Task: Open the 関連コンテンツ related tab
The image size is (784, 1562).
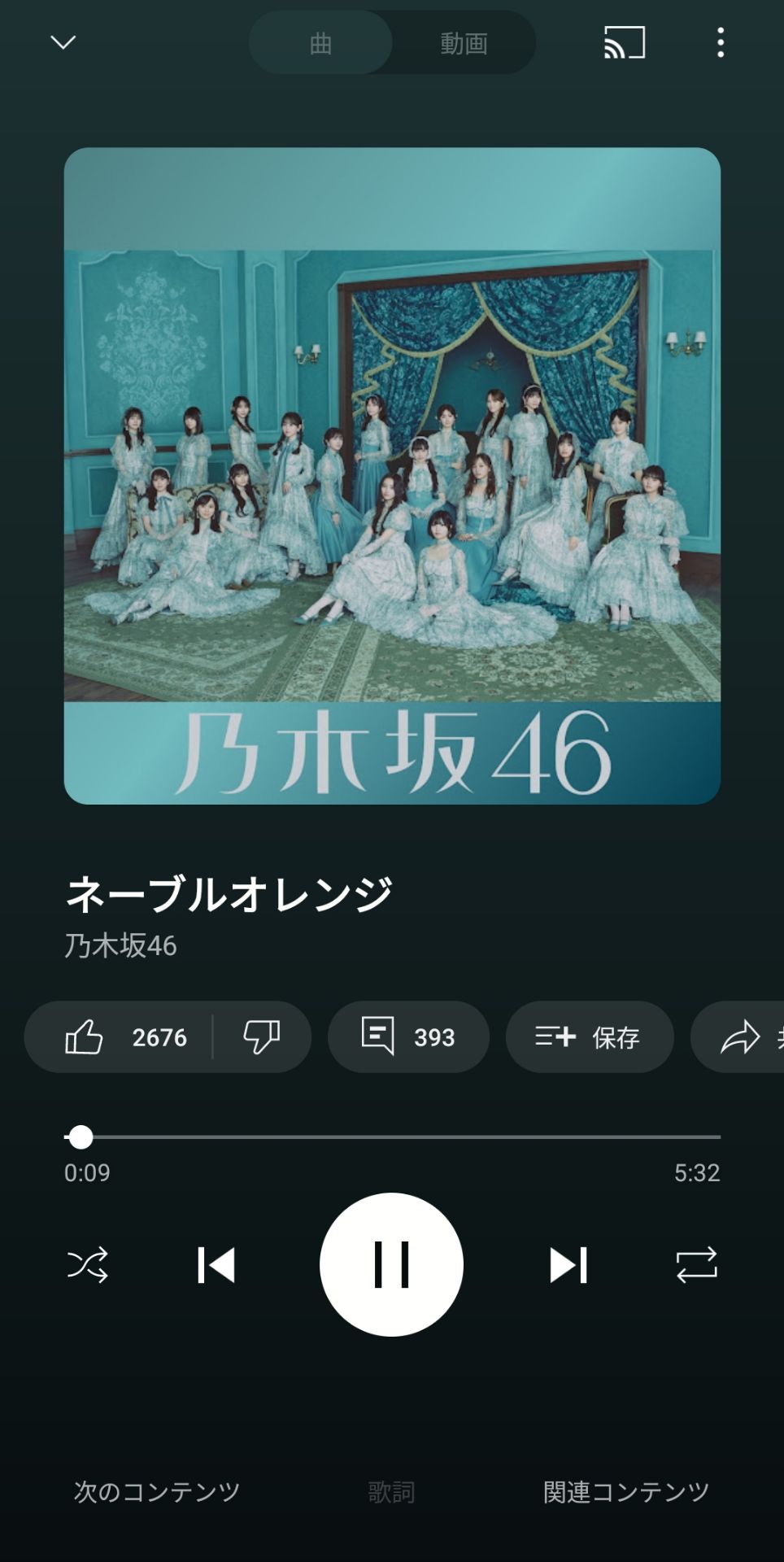Action: pyautogui.click(x=626, y=1491)
